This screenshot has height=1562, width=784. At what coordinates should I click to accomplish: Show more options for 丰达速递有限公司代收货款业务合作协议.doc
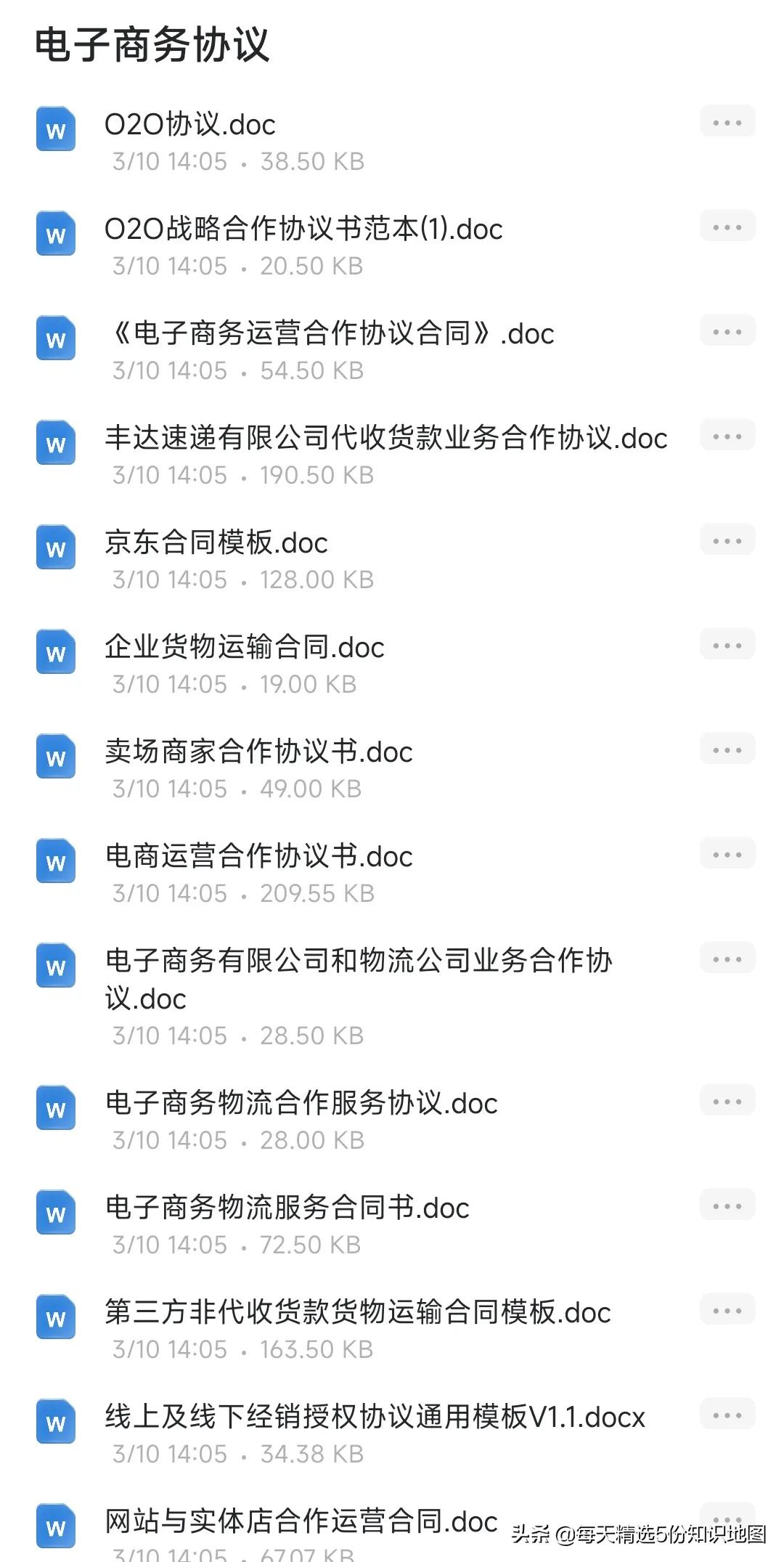pyautogui.click(x=727, y=436)
